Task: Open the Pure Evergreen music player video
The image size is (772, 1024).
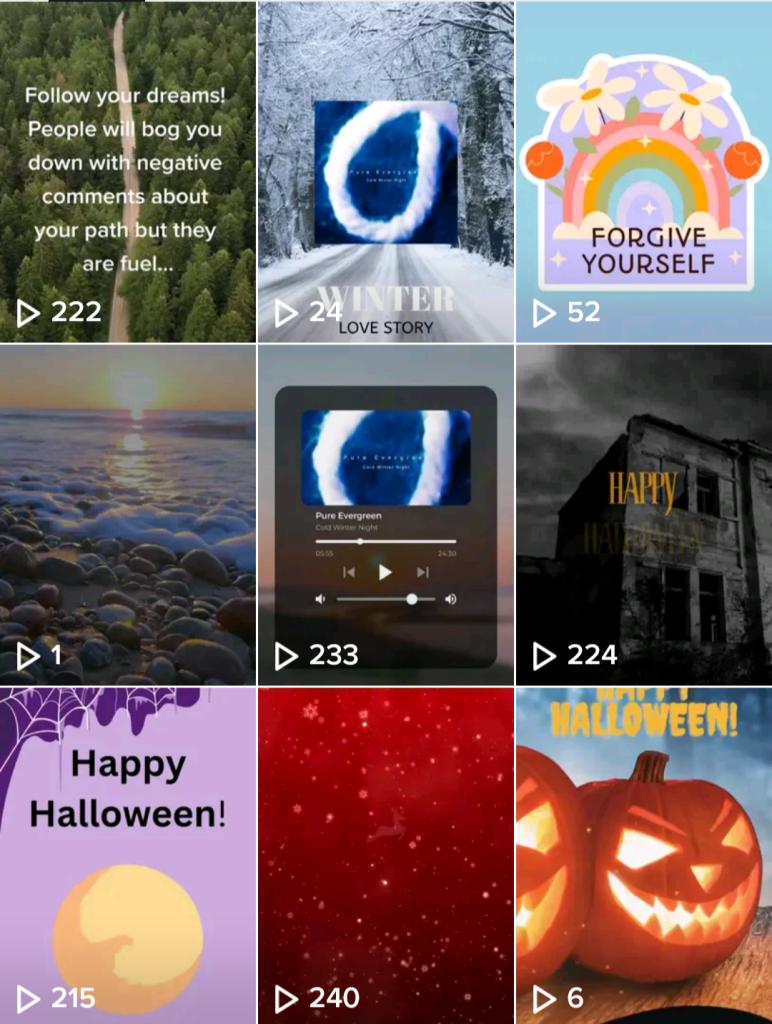Action: tap(386, 515)
